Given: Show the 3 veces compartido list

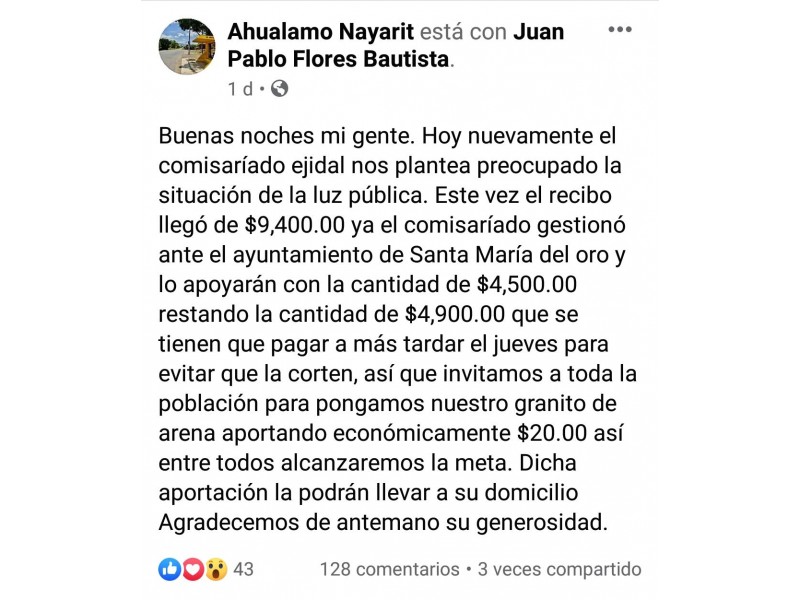Looking at the screenshot, I should (x=559, y=569).
